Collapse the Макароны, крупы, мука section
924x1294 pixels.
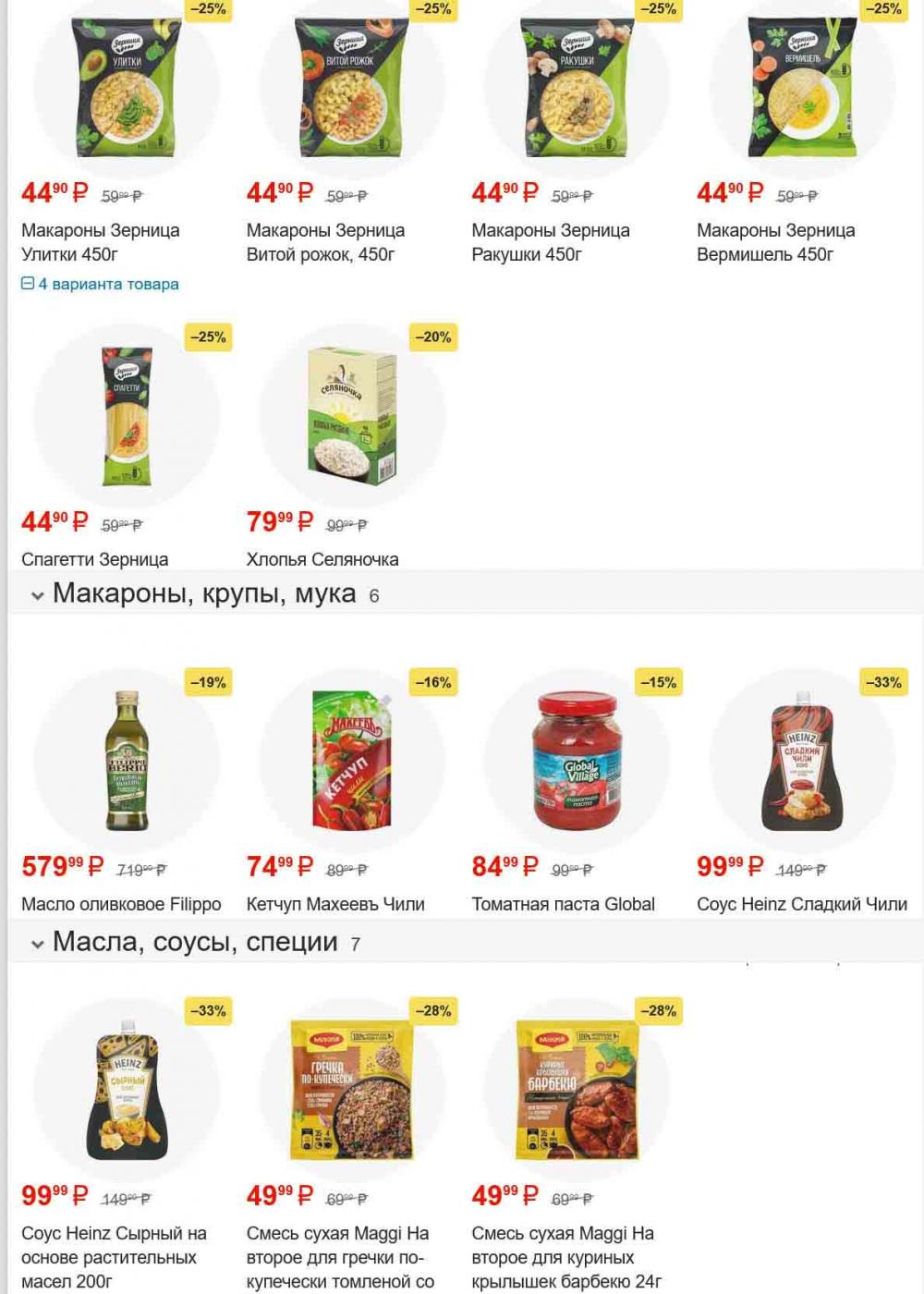pyautogui.click(x=38, y=595)
